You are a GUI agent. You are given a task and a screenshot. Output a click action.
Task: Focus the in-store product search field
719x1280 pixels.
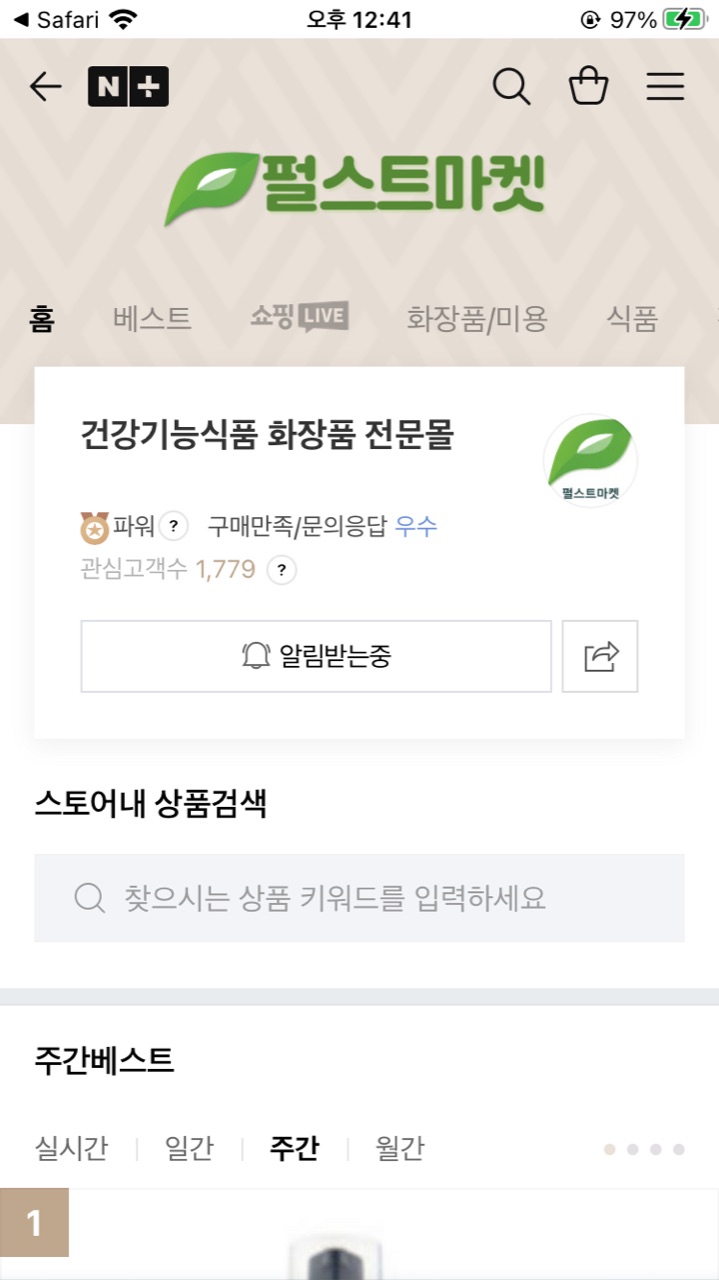(359, 898)
